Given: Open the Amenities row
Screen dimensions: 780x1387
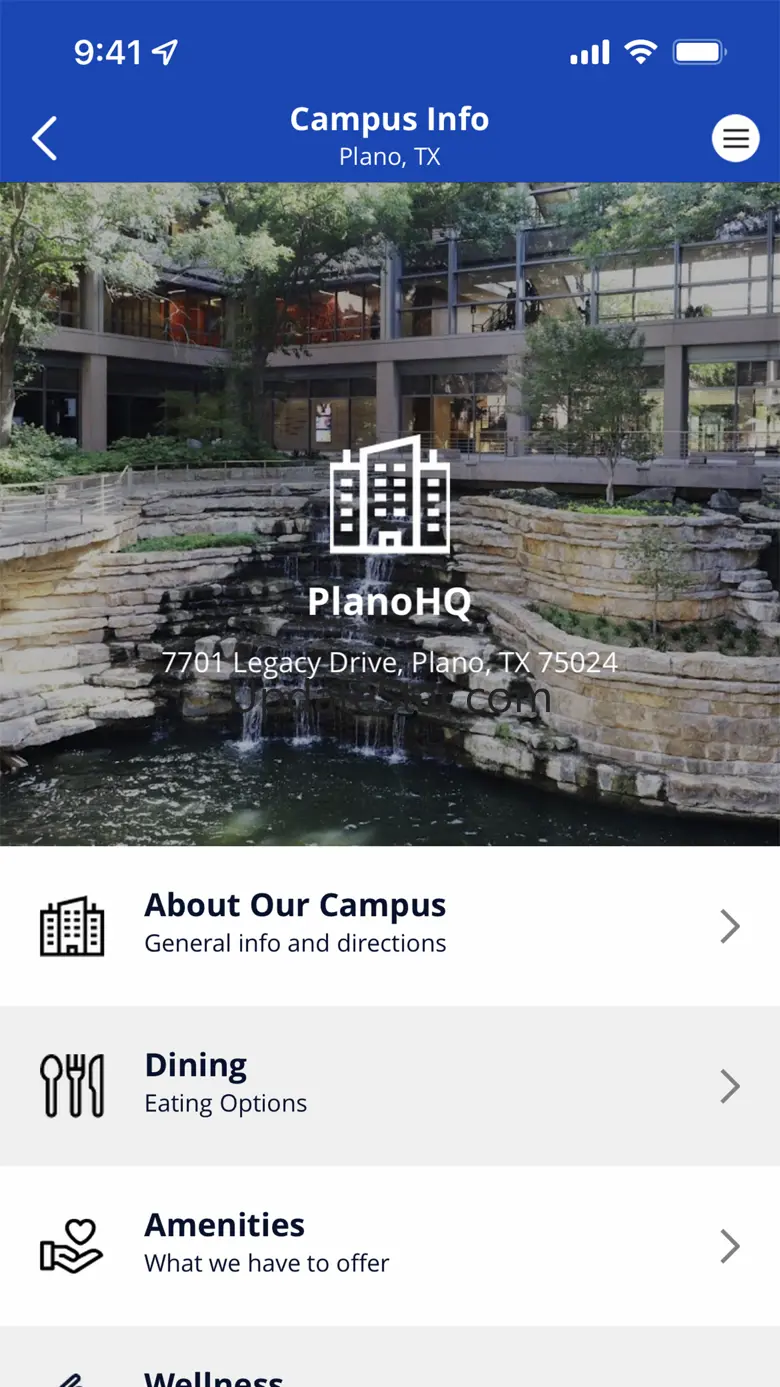Looking at the screenshot, I should (390, 1246).
